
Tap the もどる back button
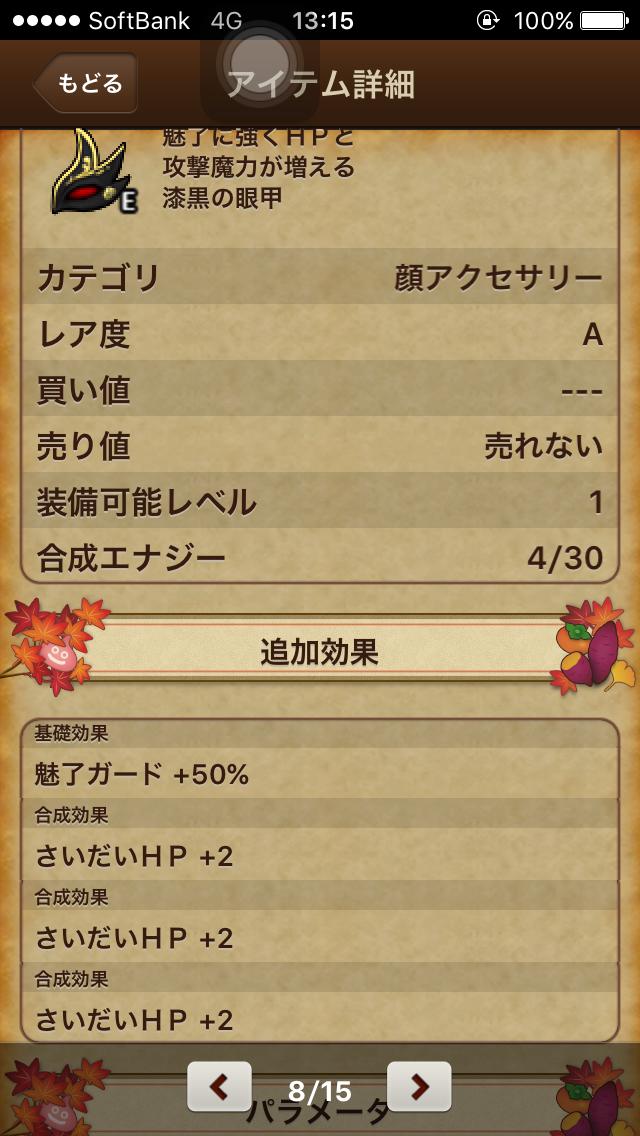pyautogui.click(x=86, y=83)
